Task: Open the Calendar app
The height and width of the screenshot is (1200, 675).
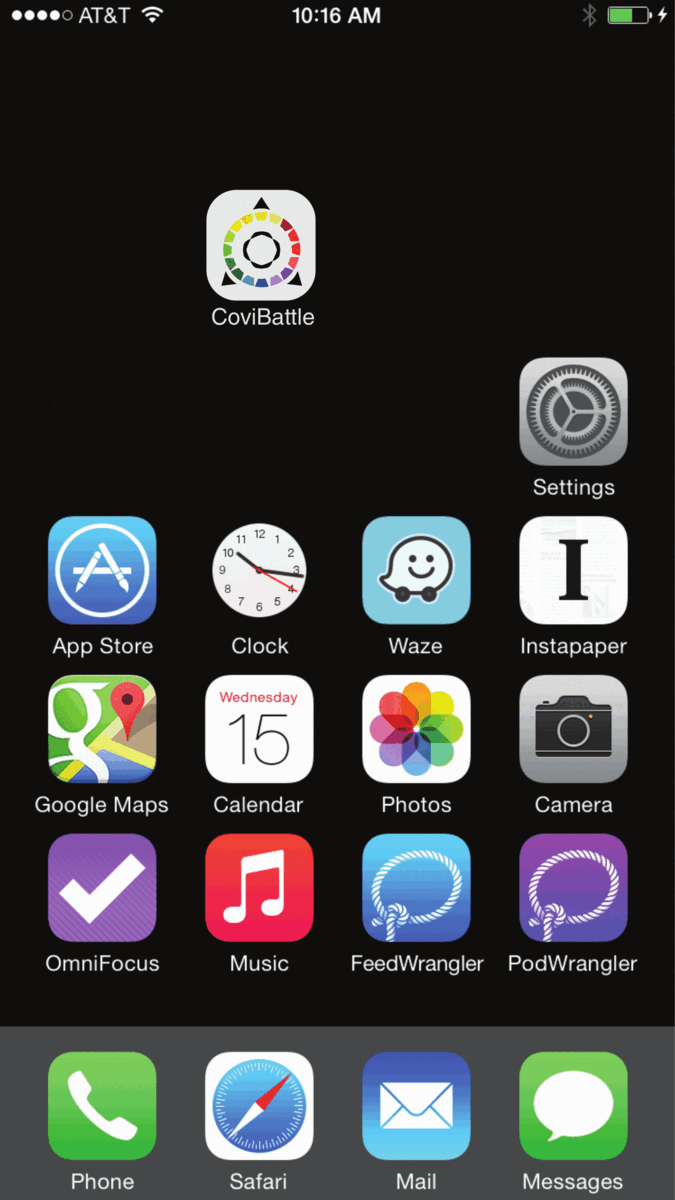Action: coord(259,729)
